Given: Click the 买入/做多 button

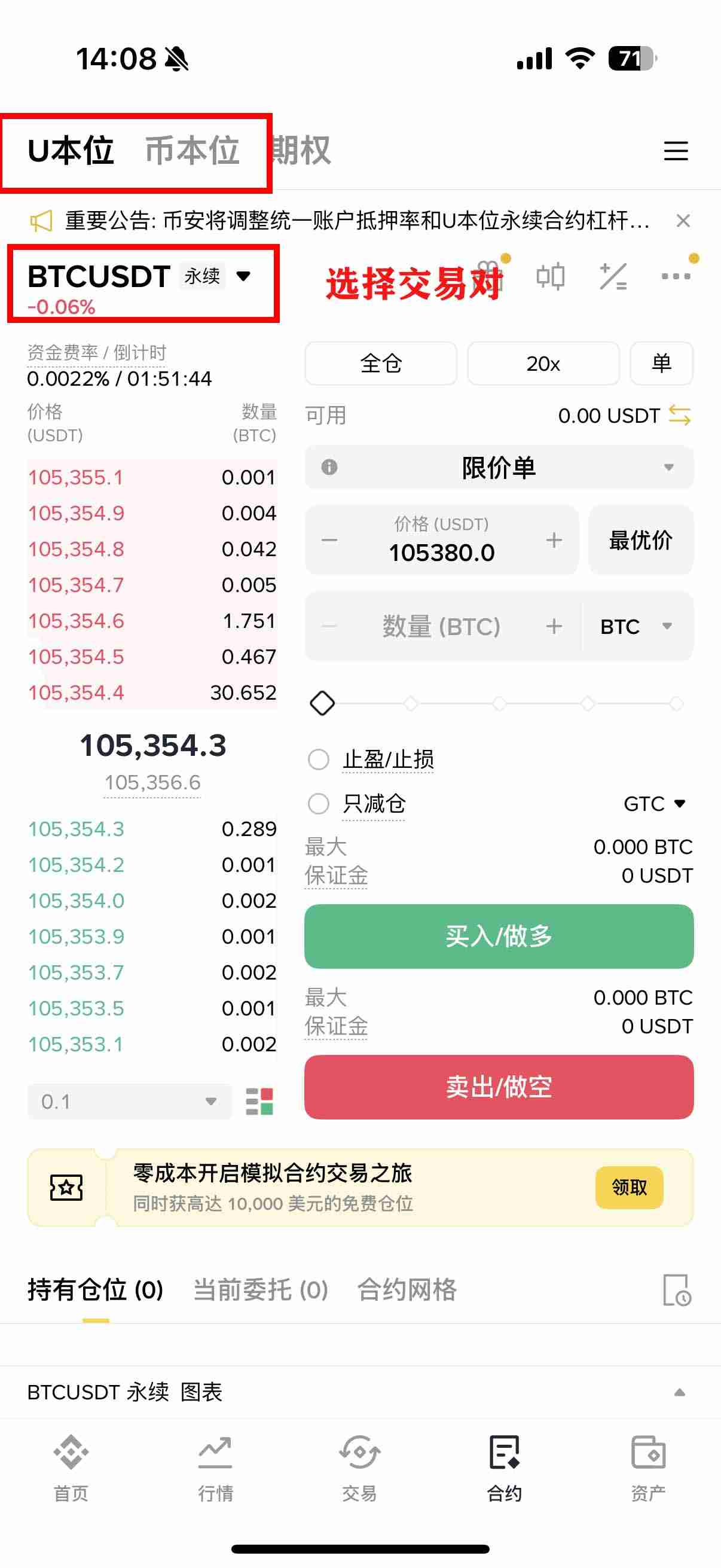Looking at the screenshot, I should click(x=499, y=936).
